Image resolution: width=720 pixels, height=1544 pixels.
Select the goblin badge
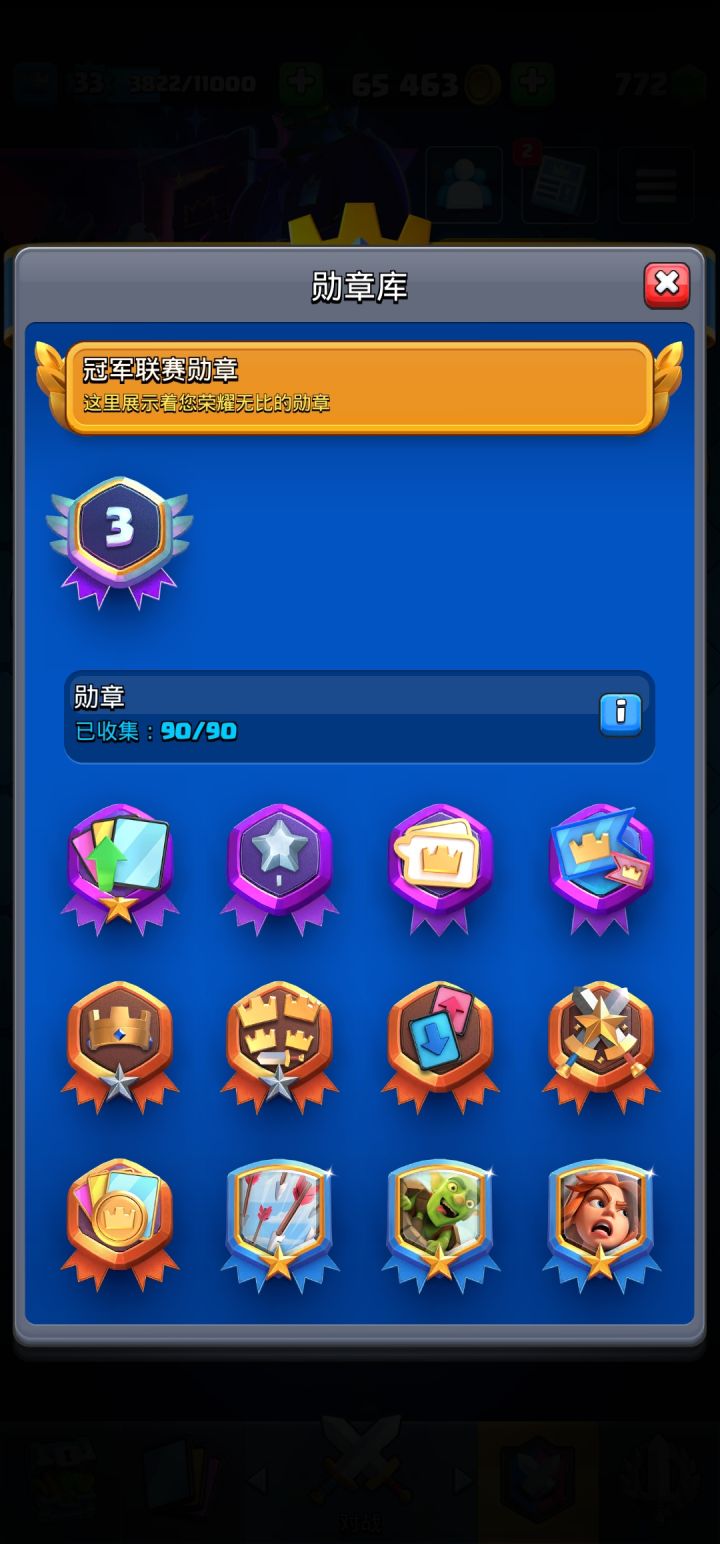click(440, 1220)
